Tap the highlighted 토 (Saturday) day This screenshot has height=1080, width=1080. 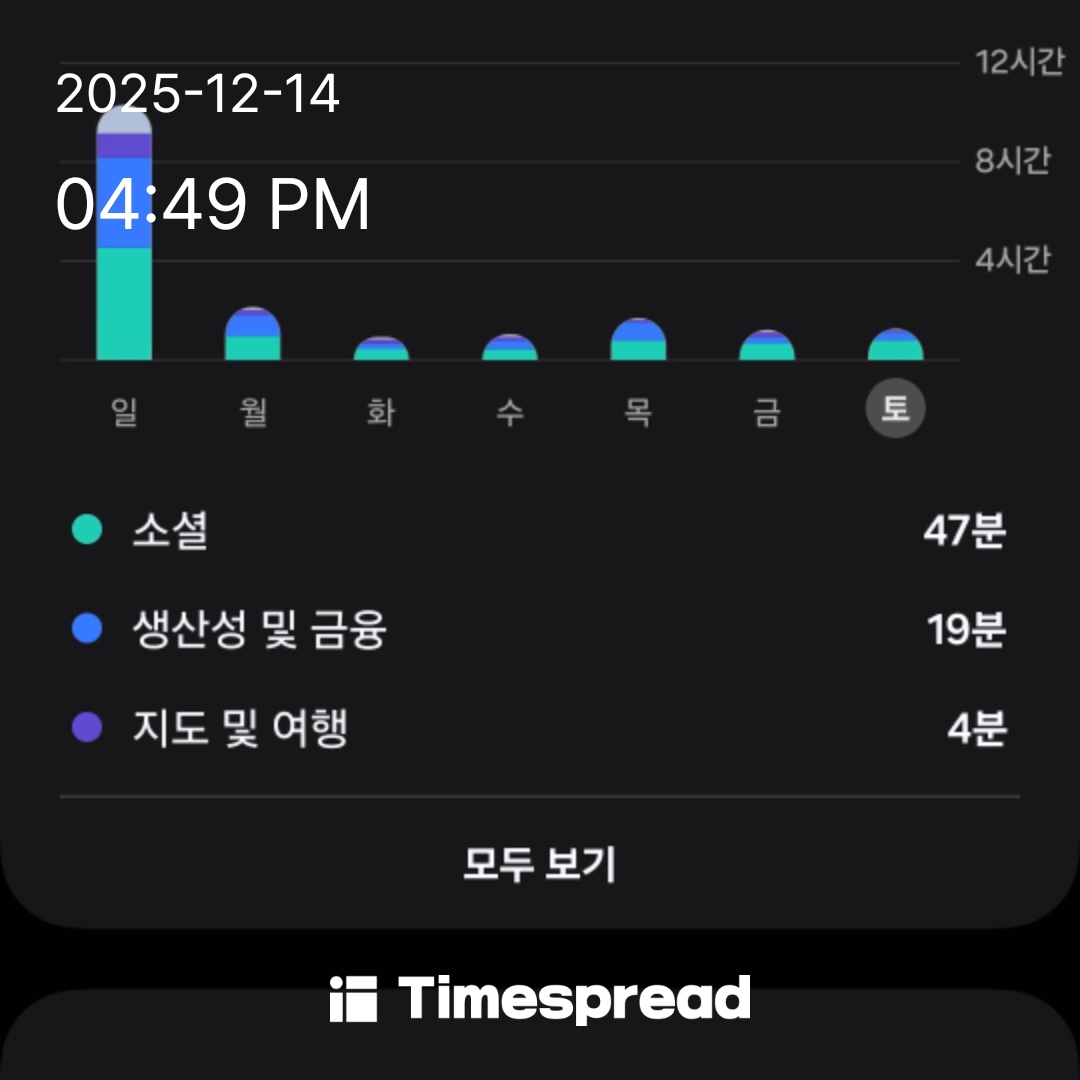coord(895,410)
